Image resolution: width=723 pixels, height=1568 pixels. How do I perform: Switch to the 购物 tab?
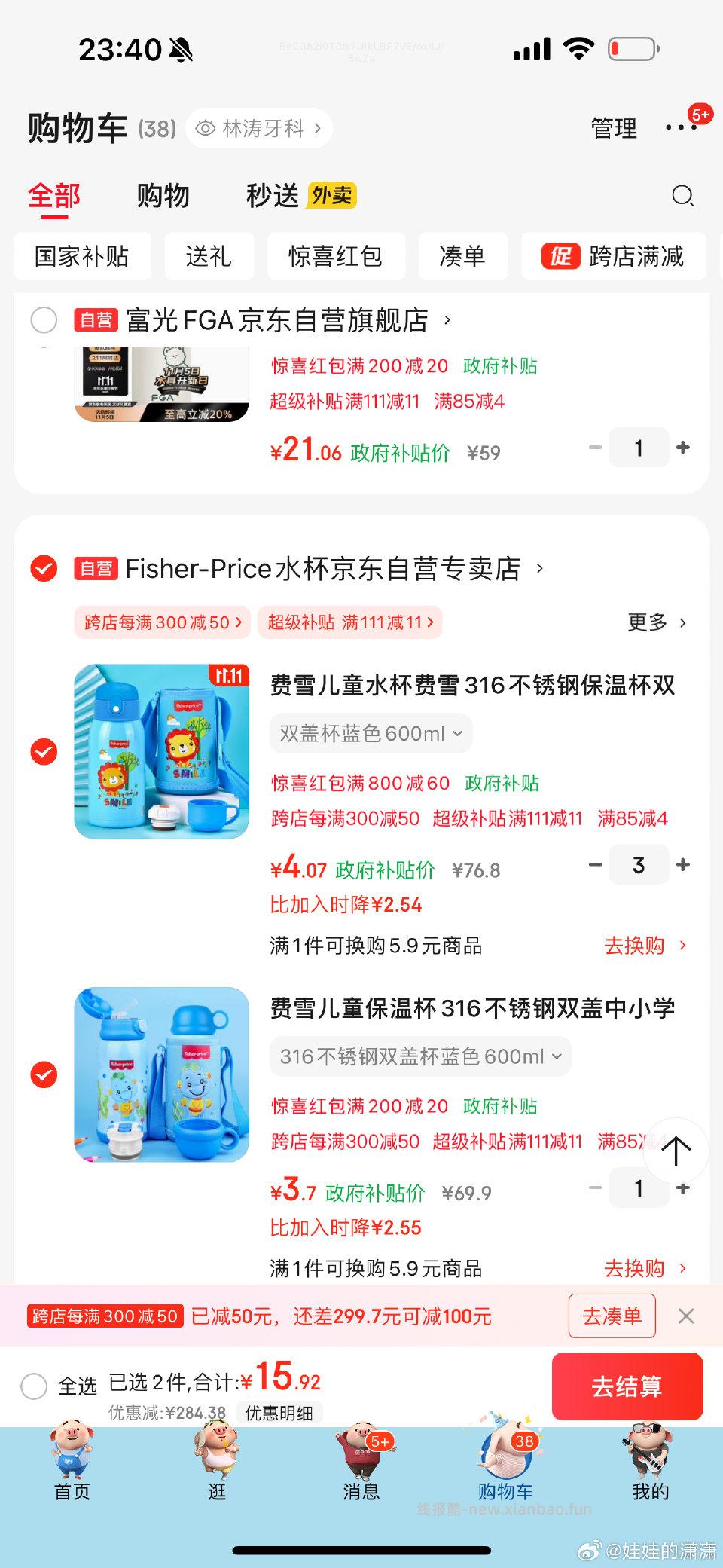pos(162,196)
